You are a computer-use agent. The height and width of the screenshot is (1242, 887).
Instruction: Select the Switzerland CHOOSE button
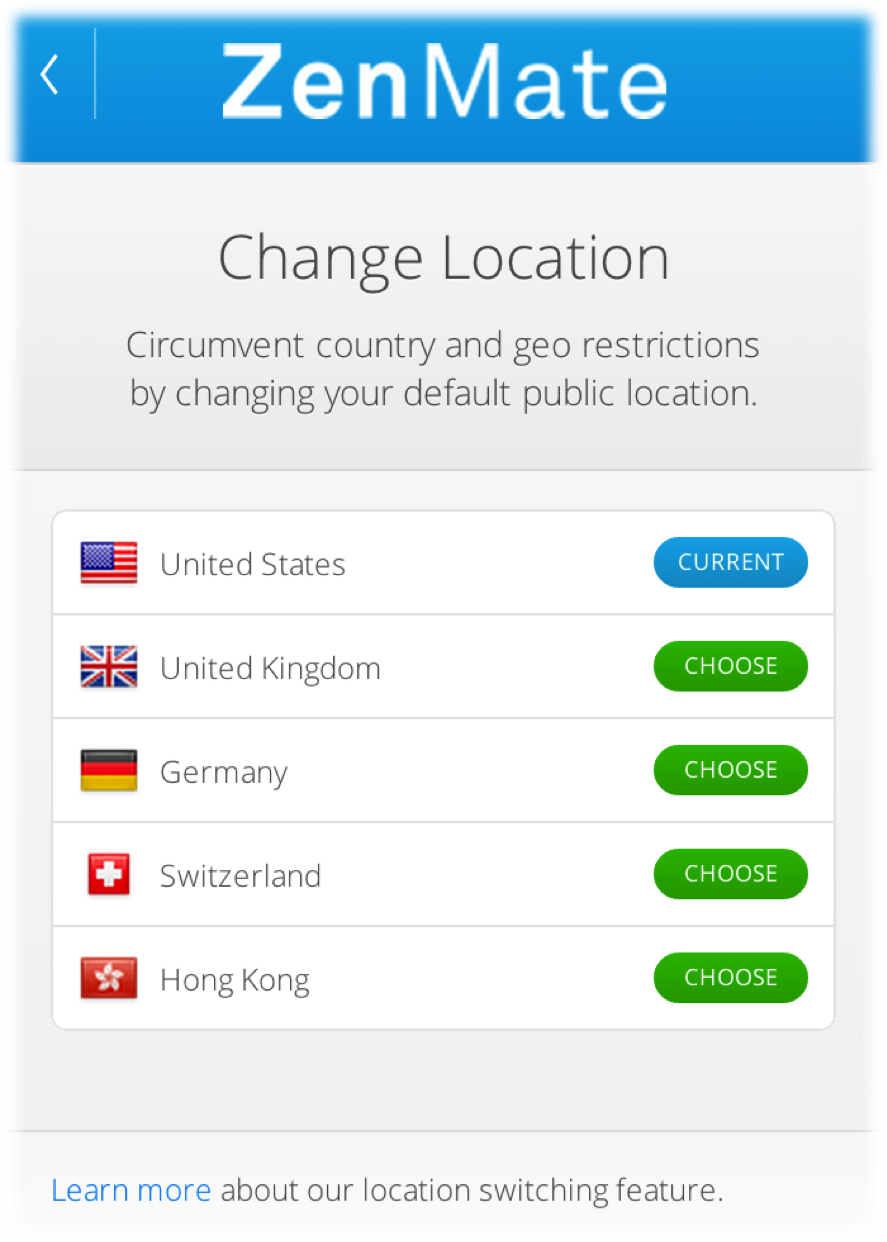coord(730,874)
